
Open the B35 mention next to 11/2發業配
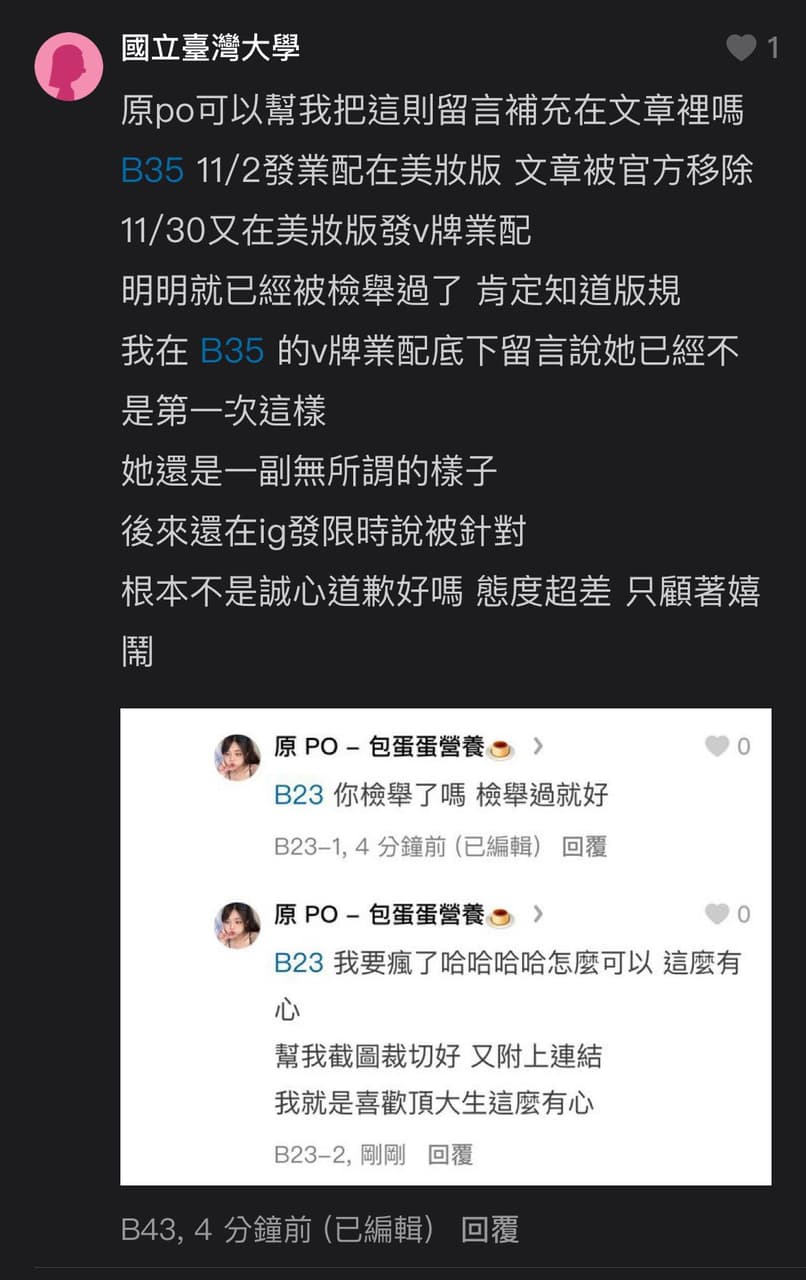[152, 171]
